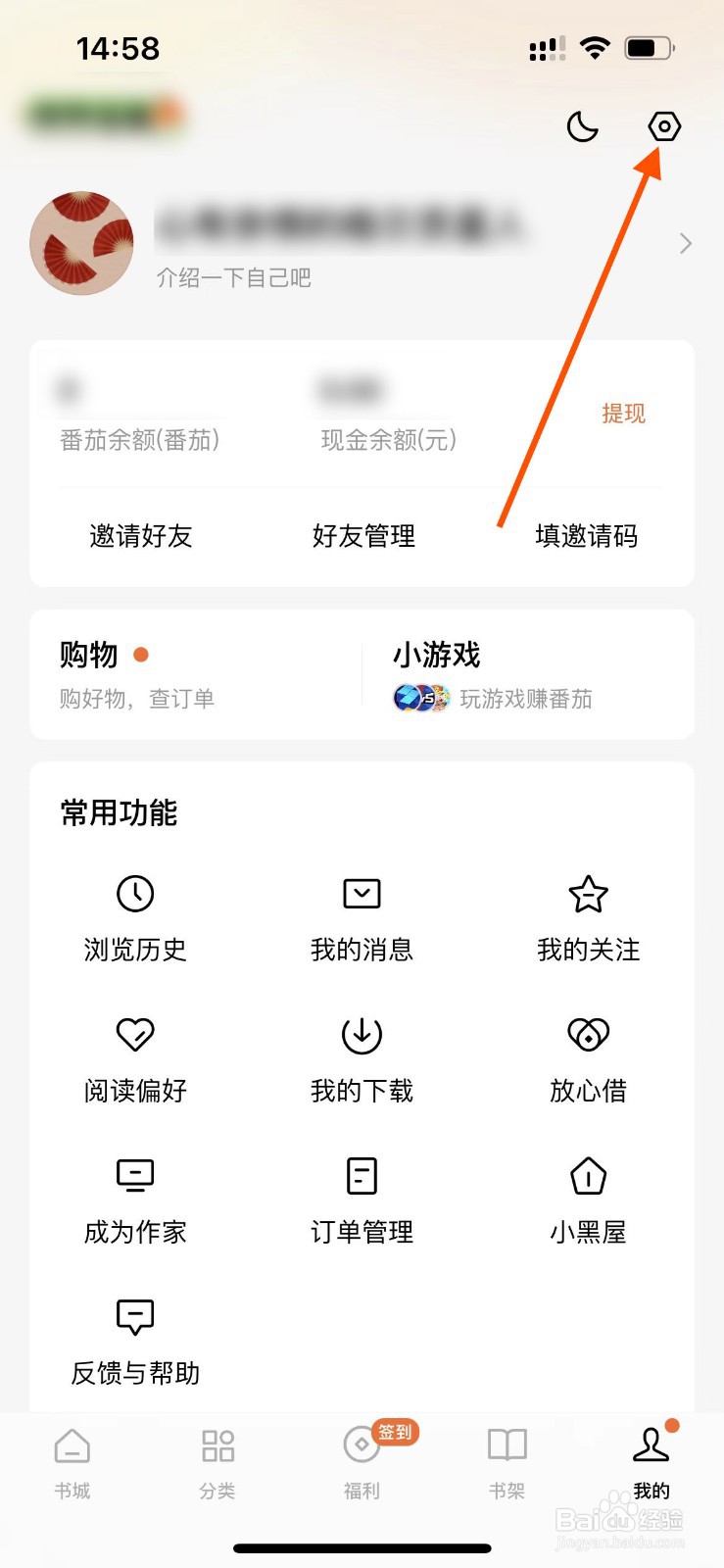
Task: Expand the profile details arrow
Action: 684,243
